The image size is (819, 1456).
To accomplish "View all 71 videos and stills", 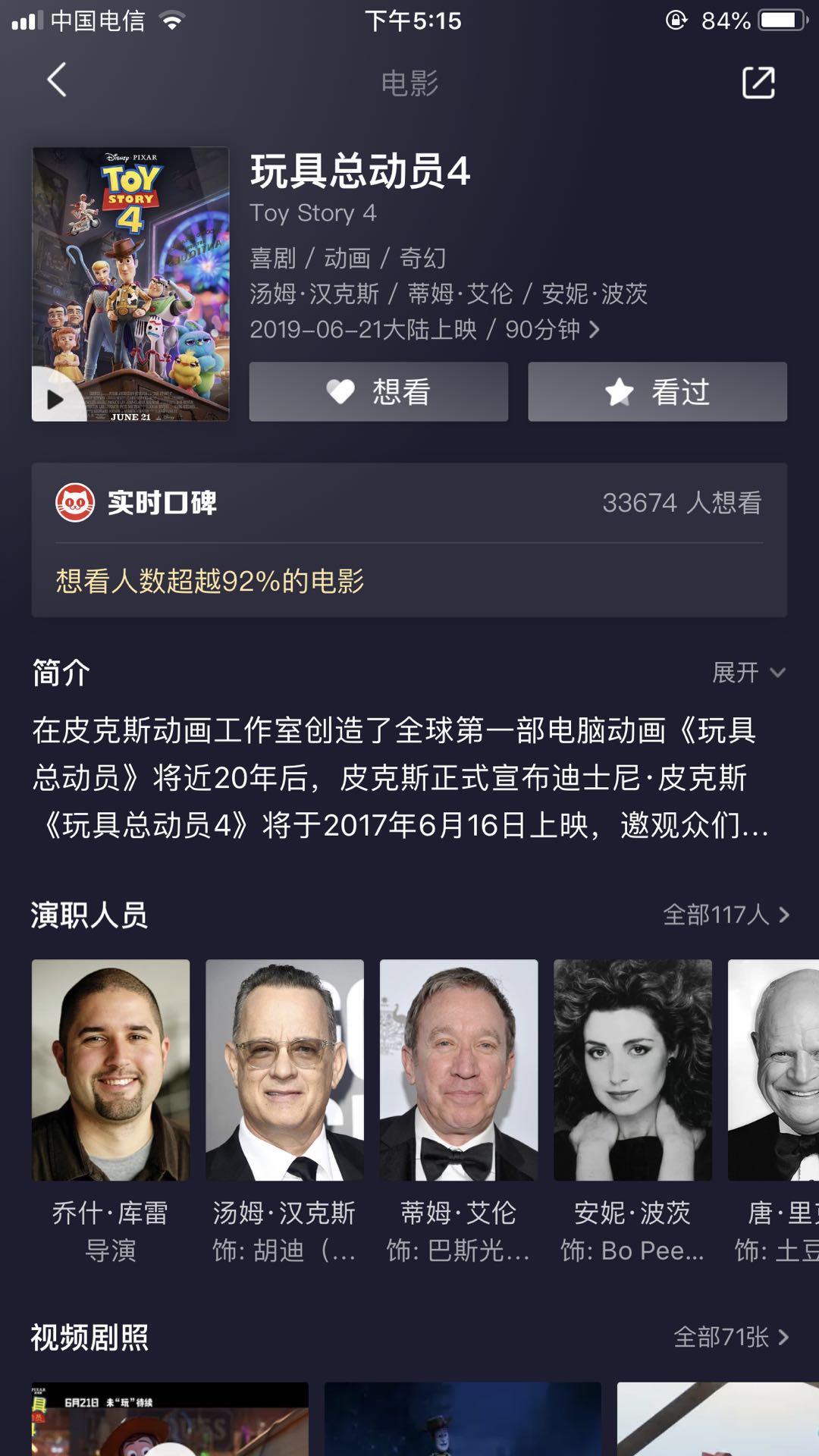I will click(731, 1337).
